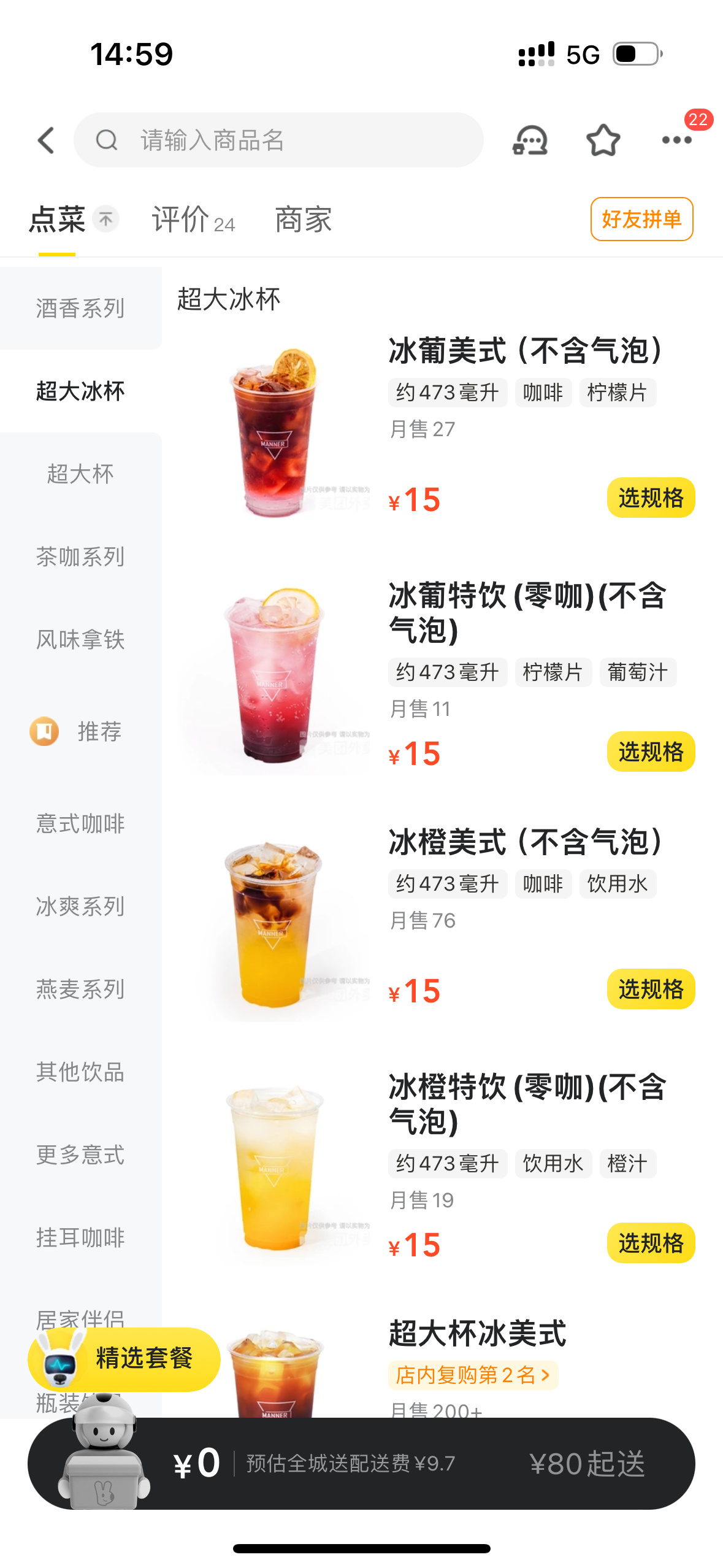The height and width of the screenshot is (1568, 723).
Task: Switch to the 评价 tab
Action: tap(193, 220)
